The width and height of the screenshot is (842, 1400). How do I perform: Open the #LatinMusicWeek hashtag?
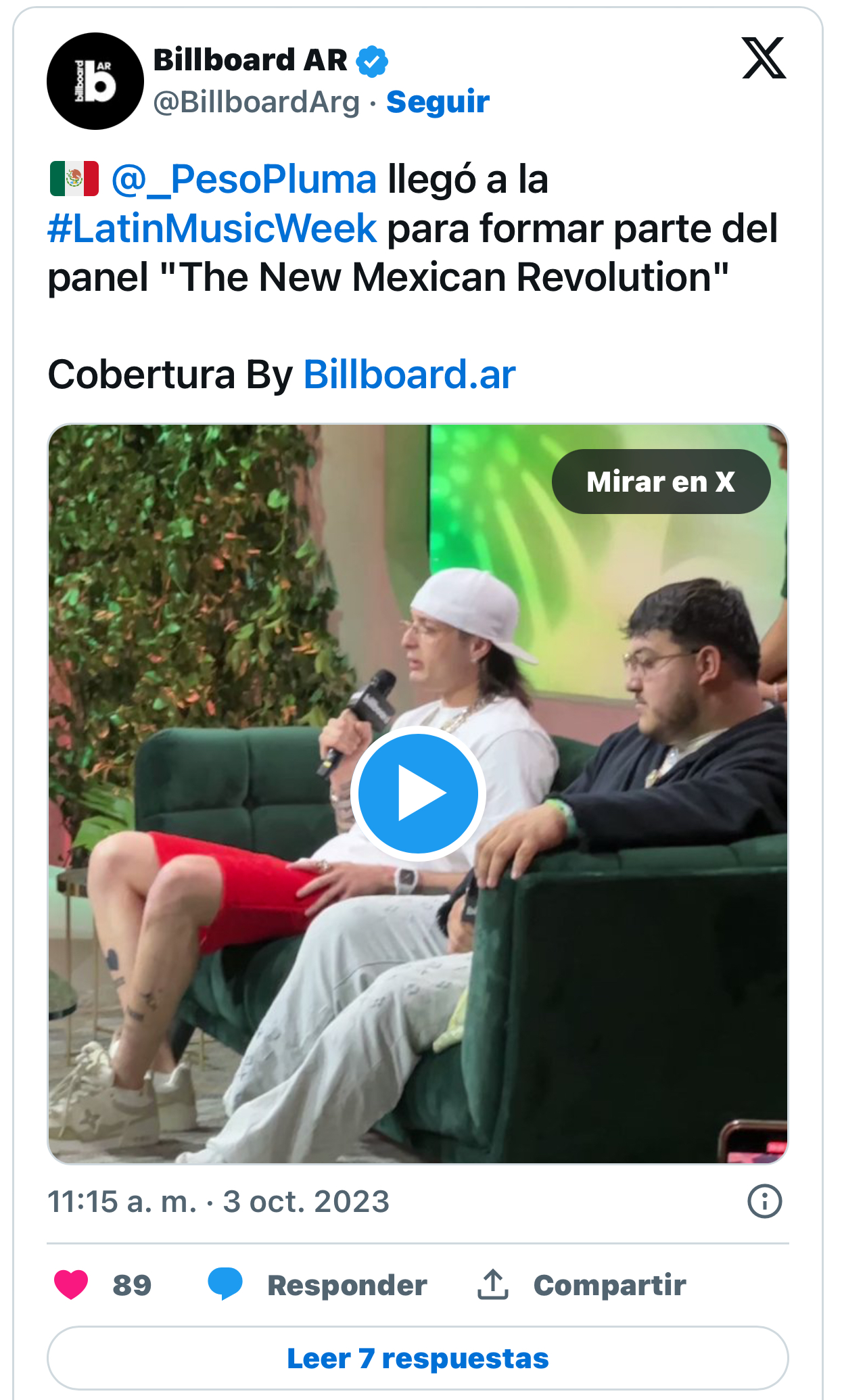pos(212,229)
